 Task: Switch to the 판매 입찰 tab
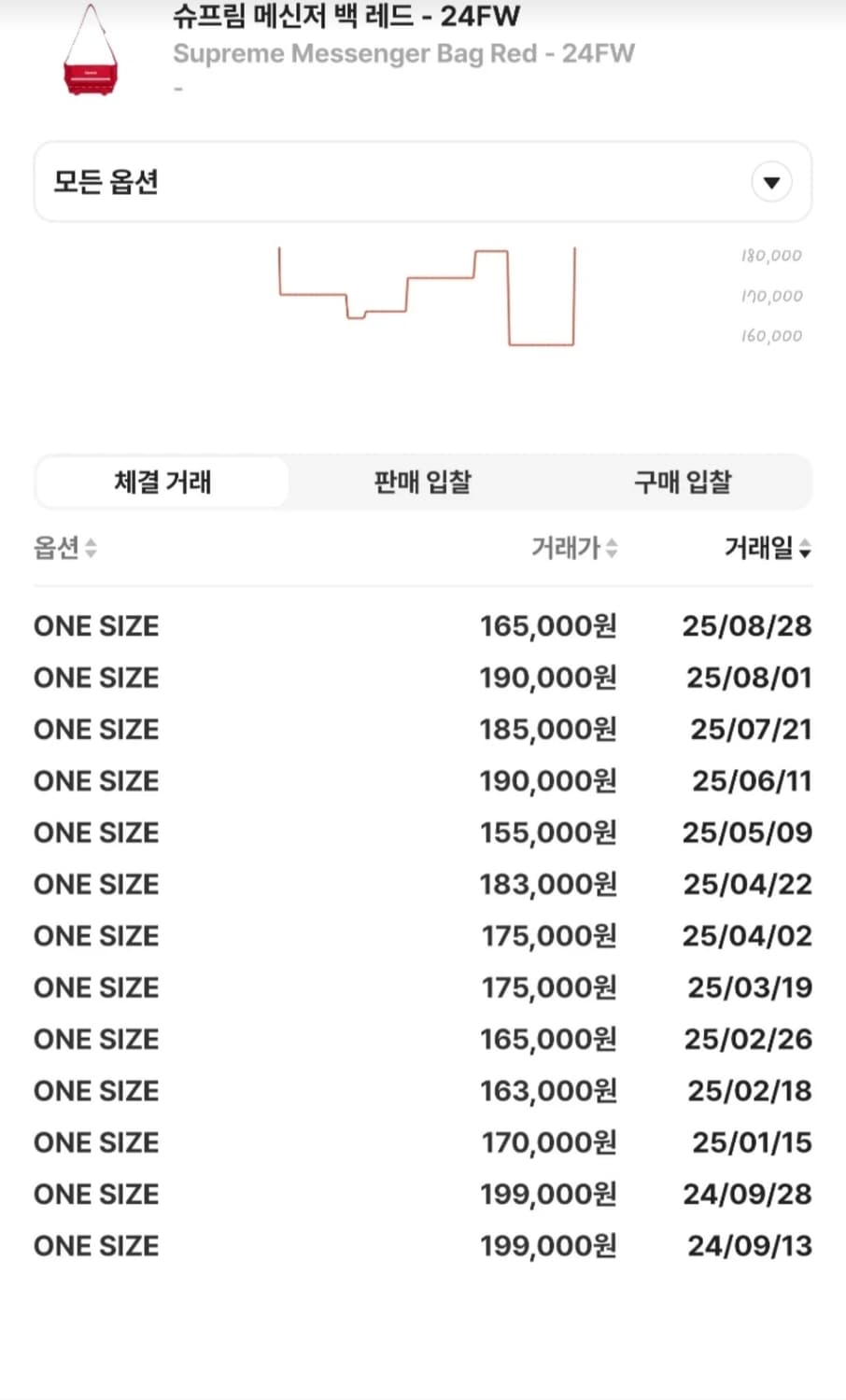point(422,483)
